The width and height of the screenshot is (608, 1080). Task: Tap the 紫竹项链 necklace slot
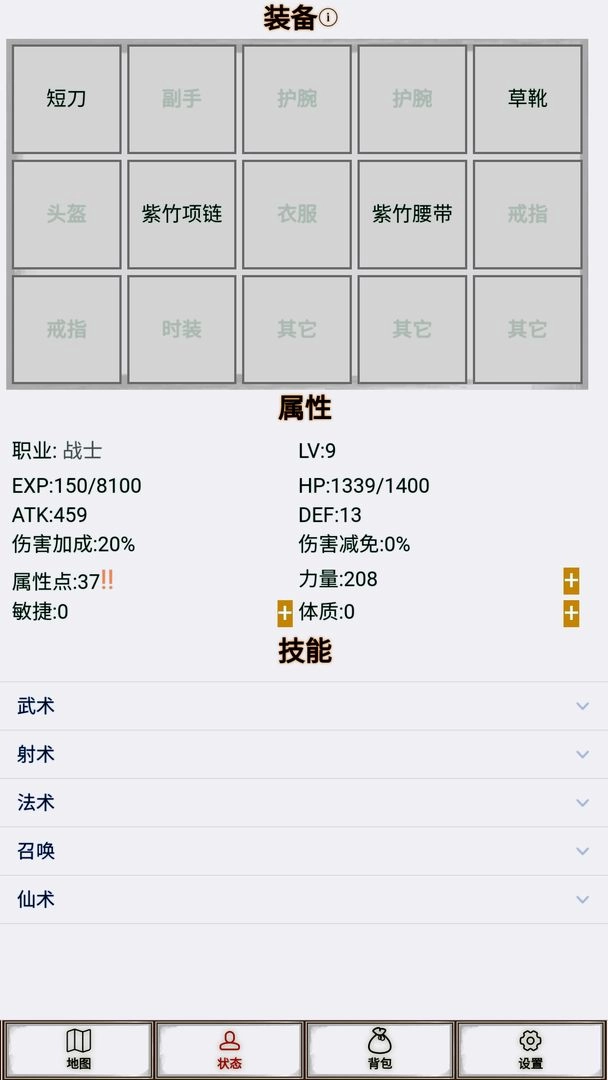tap(182, 214)
